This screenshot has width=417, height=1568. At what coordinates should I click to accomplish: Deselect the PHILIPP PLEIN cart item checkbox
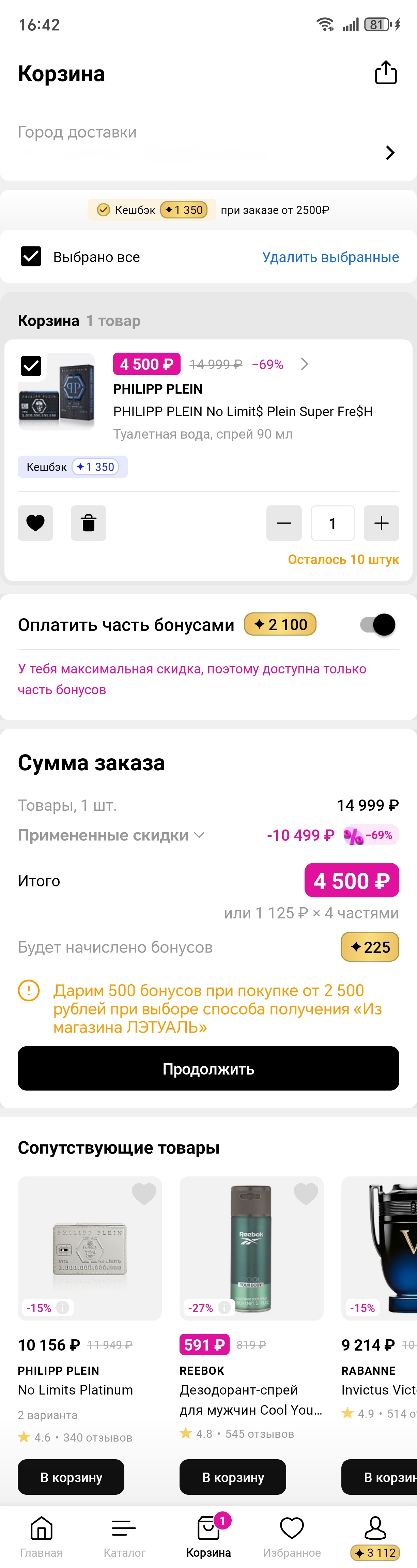tap(31, 366)
